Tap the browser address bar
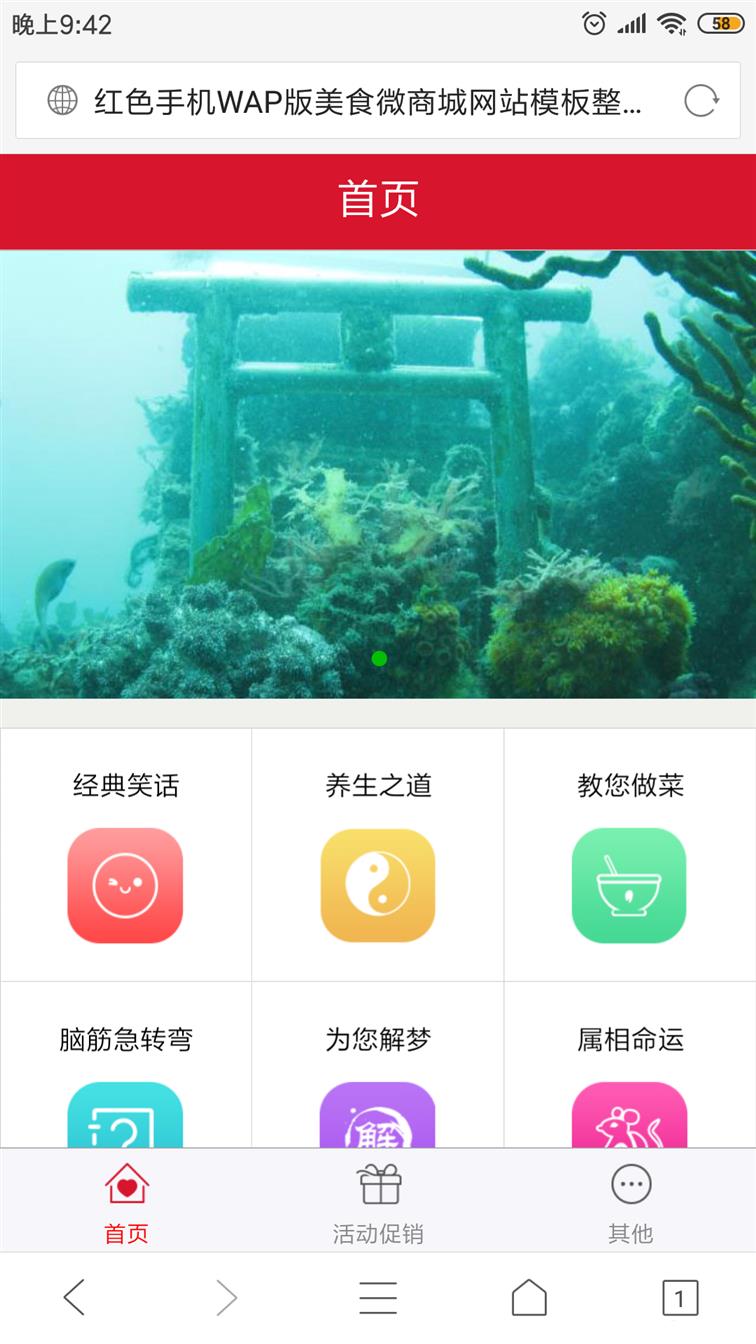The width and height of the screenshot is (756, 1344). 378,101
